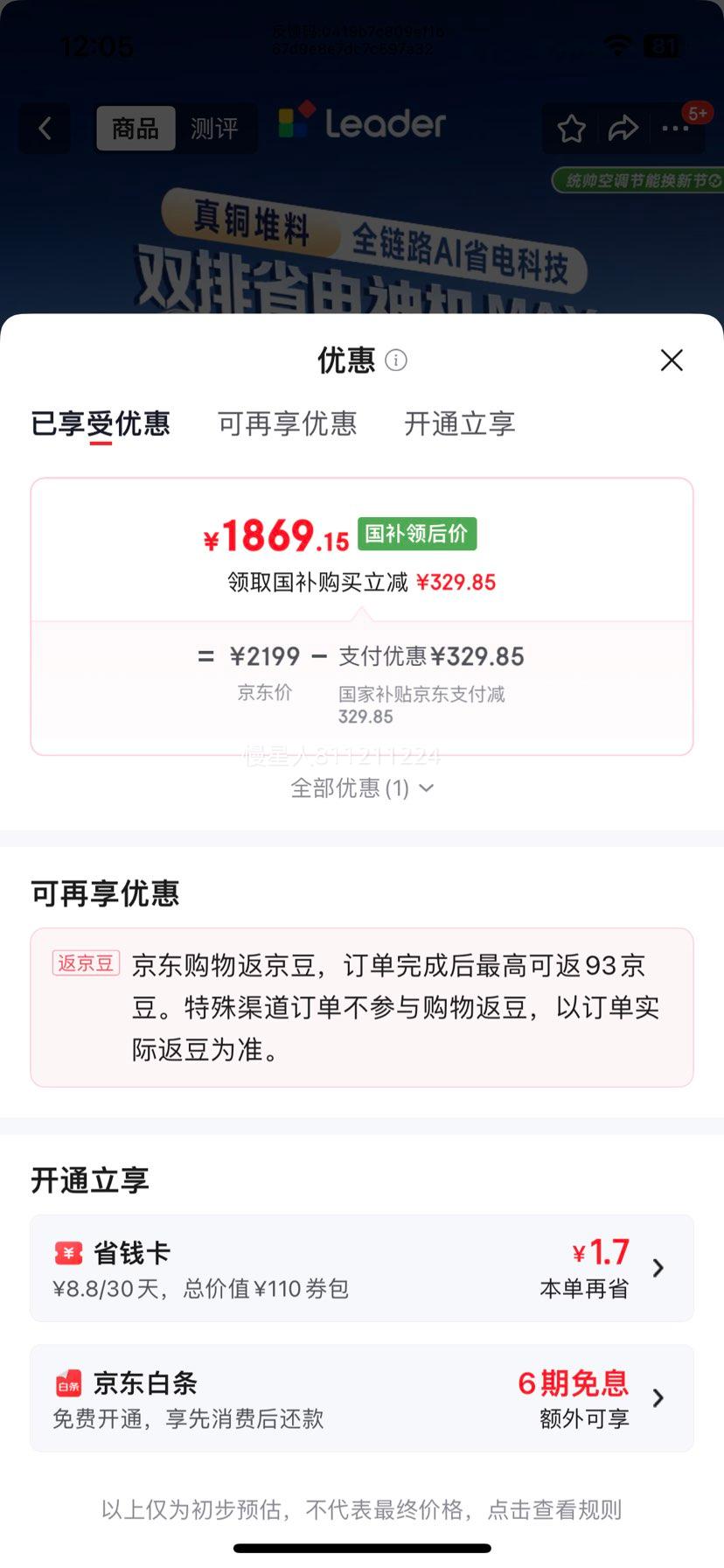Screen dimensions: 724x1568
Task: Select the 已享受优惠 tab
Action: click(x=102, y=423)
